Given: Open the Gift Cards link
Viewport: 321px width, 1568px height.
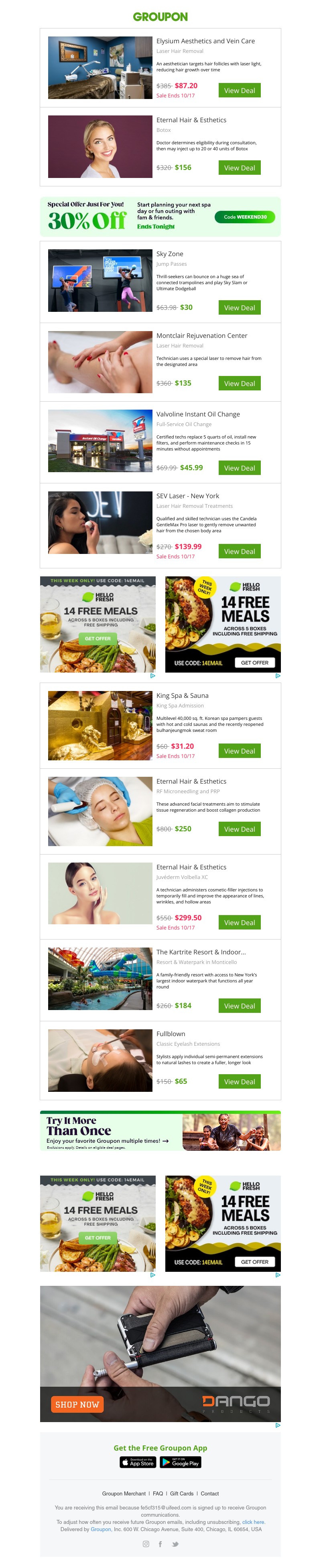Looking at the screenshot, I should 181,1493.
